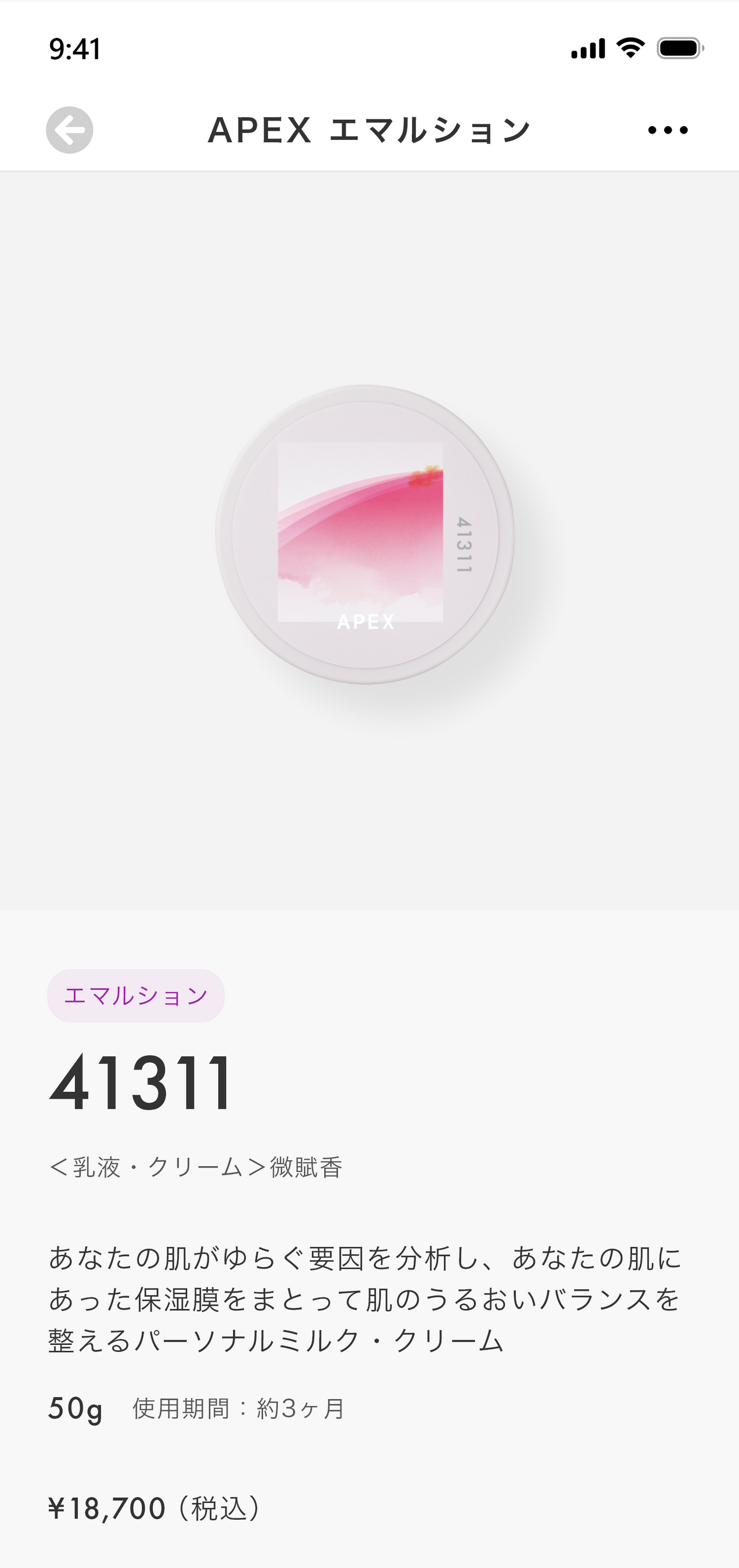The height and width of the screenshot is (1568, 739).
Task: Tap the エマルション category chip
Action: pos(136,995)
